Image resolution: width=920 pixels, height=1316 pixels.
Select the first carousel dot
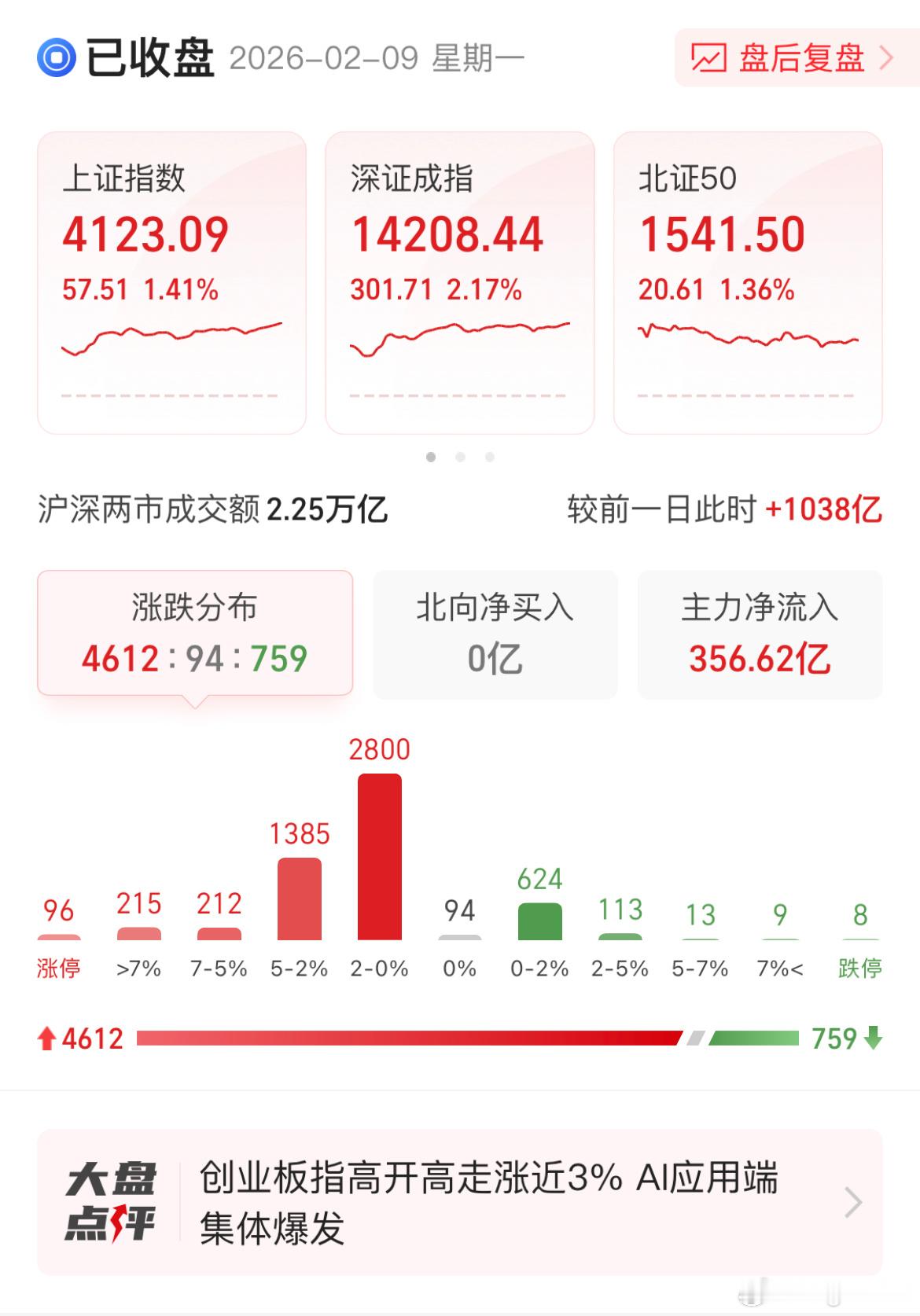click(430, 456)
